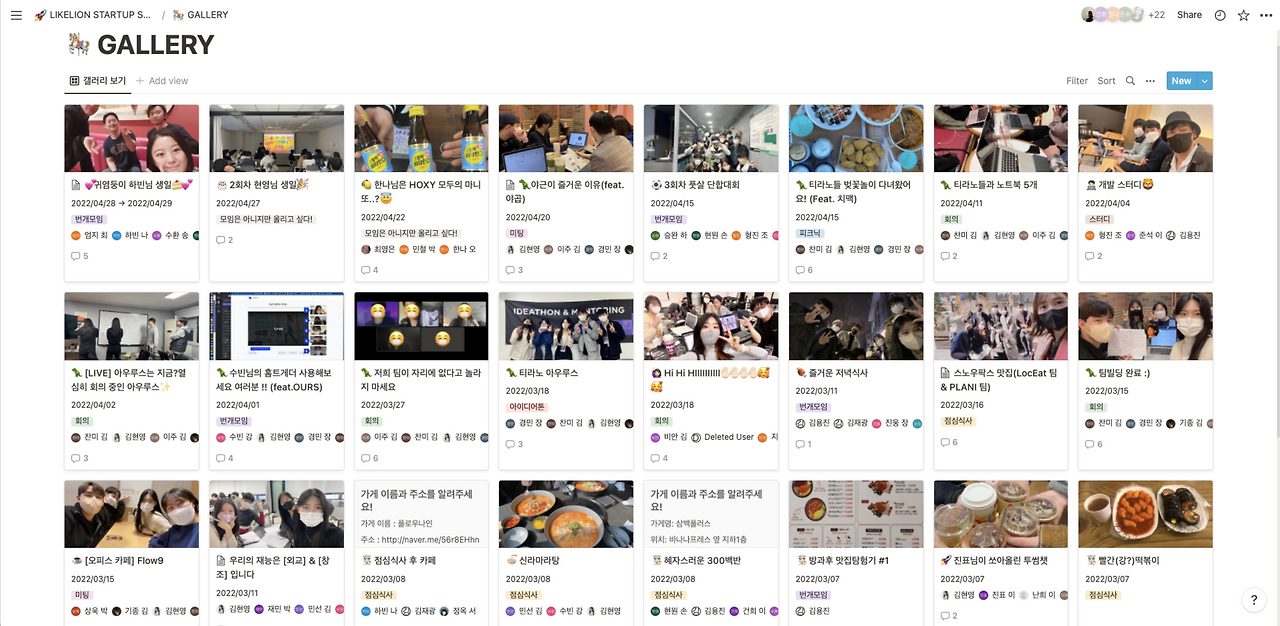Open the Sort option
This screenshot has width=1280, height=626.
[1106, 81]
